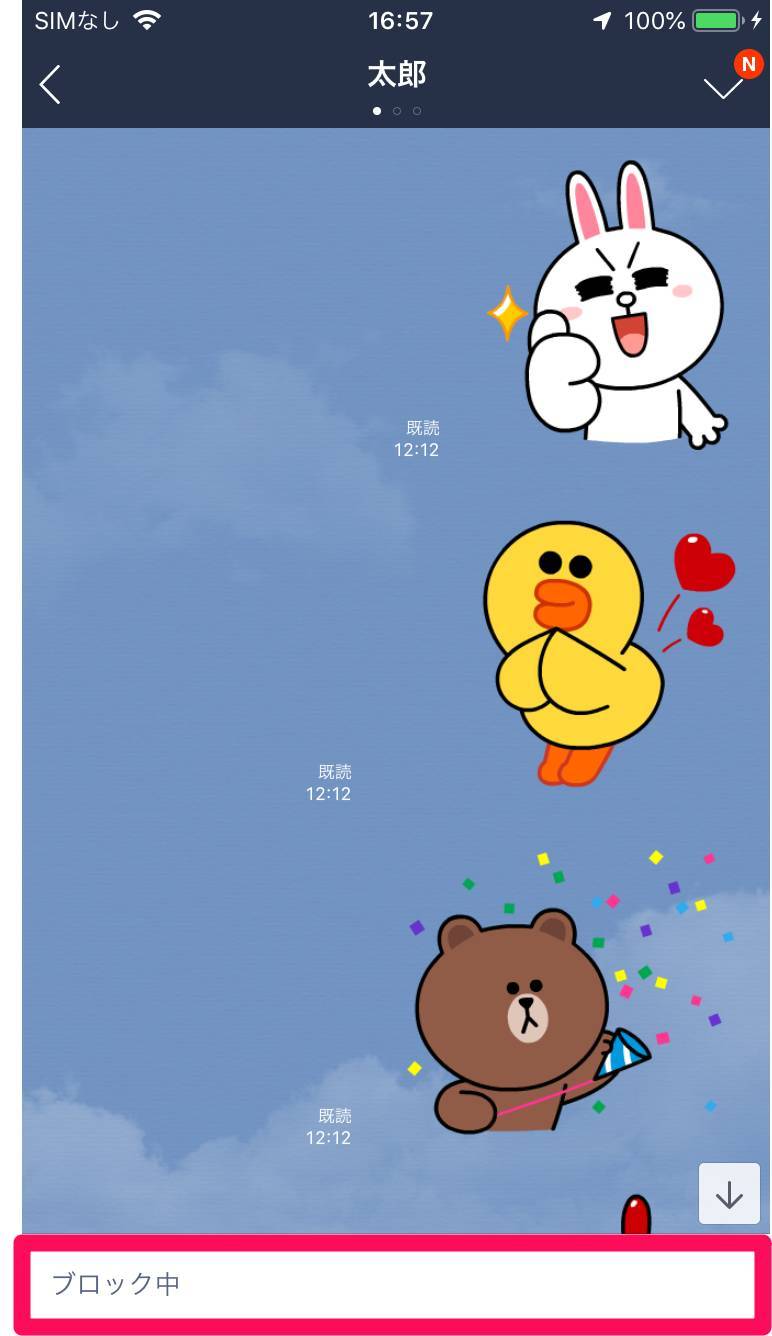Tap the ブロック中 message field
This screenshot has width=772, height=1336.
pos(392,1284)
